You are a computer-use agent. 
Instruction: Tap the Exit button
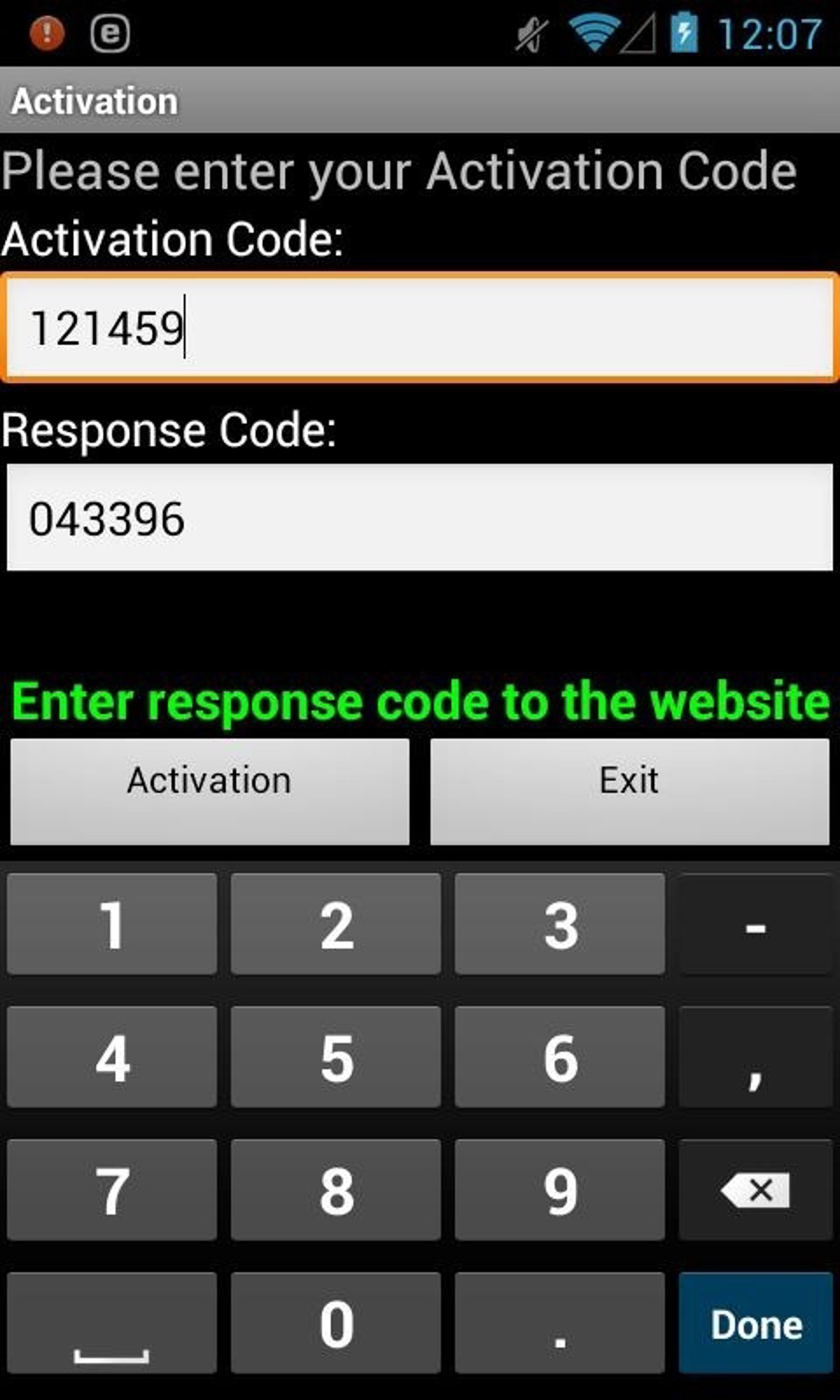(x=629, y=791)
